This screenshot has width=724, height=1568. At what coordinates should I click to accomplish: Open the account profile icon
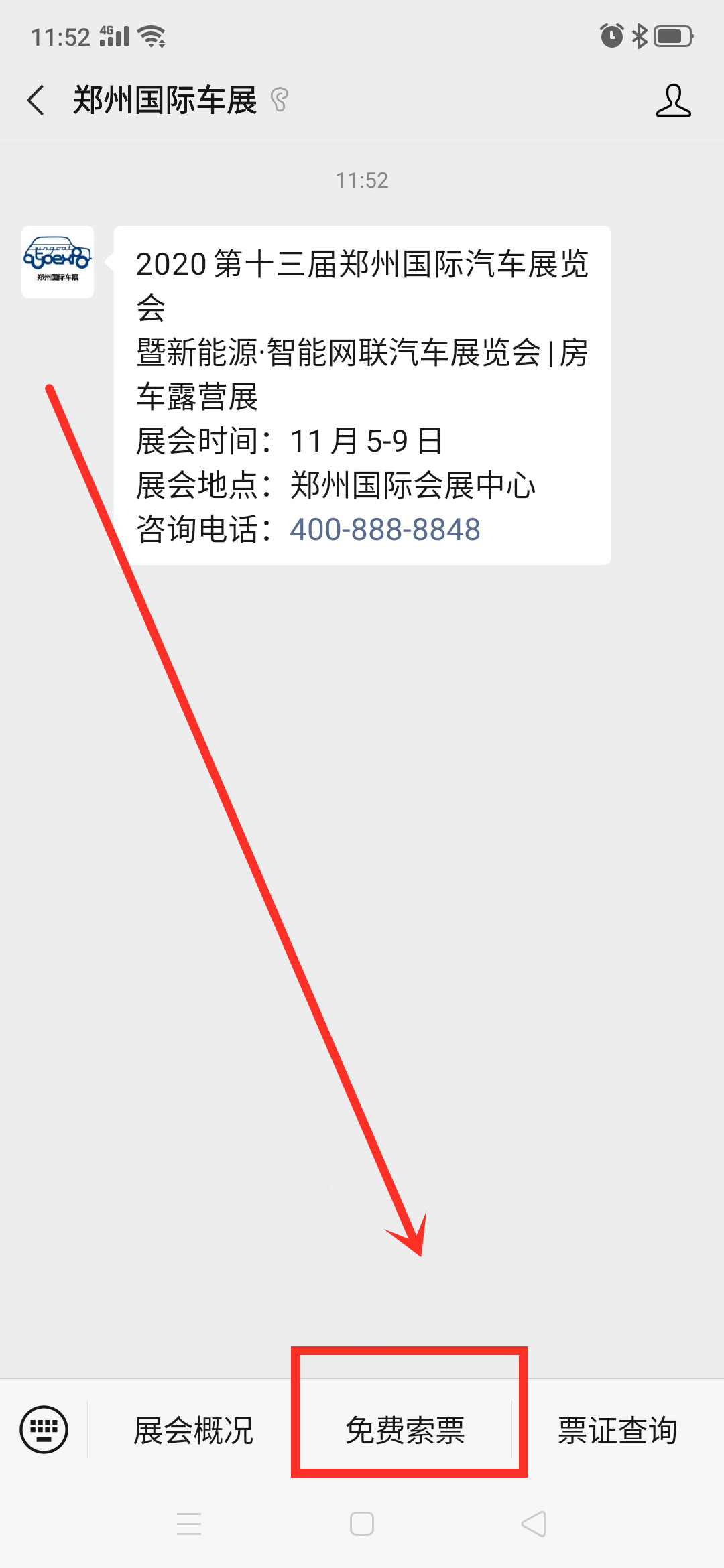tap(673, 101)
